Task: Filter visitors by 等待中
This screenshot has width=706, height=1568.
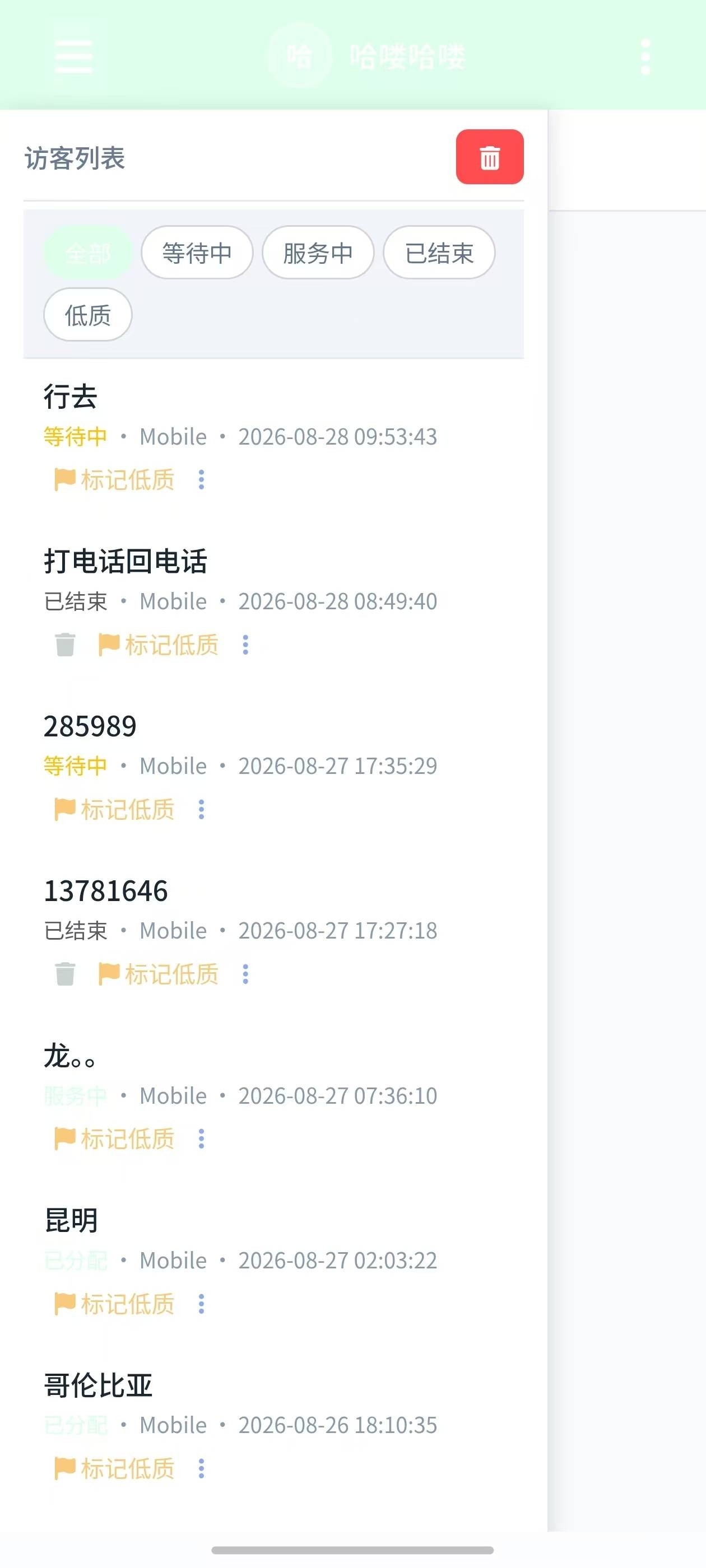Action: [x=197, y=253]
